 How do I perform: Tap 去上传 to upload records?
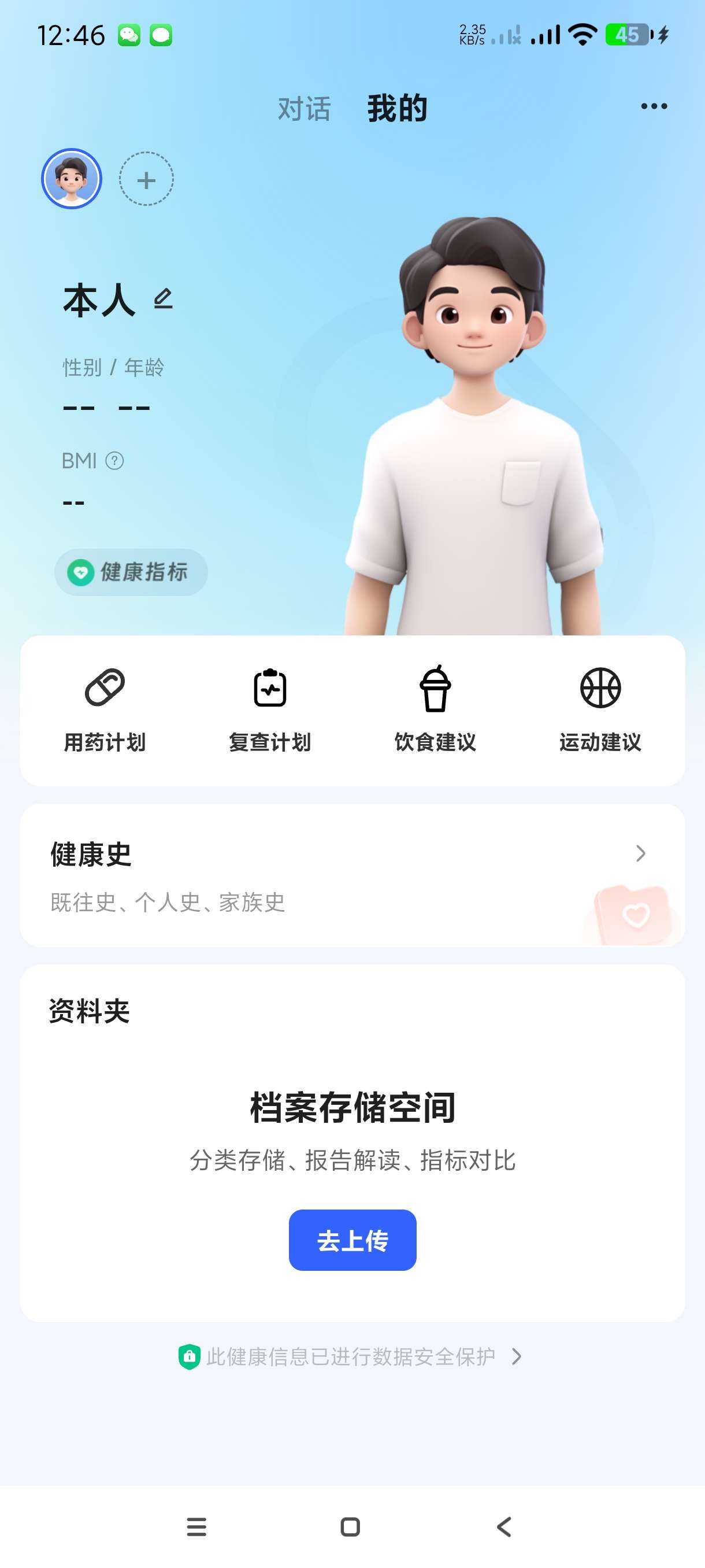click(352, 1240)
